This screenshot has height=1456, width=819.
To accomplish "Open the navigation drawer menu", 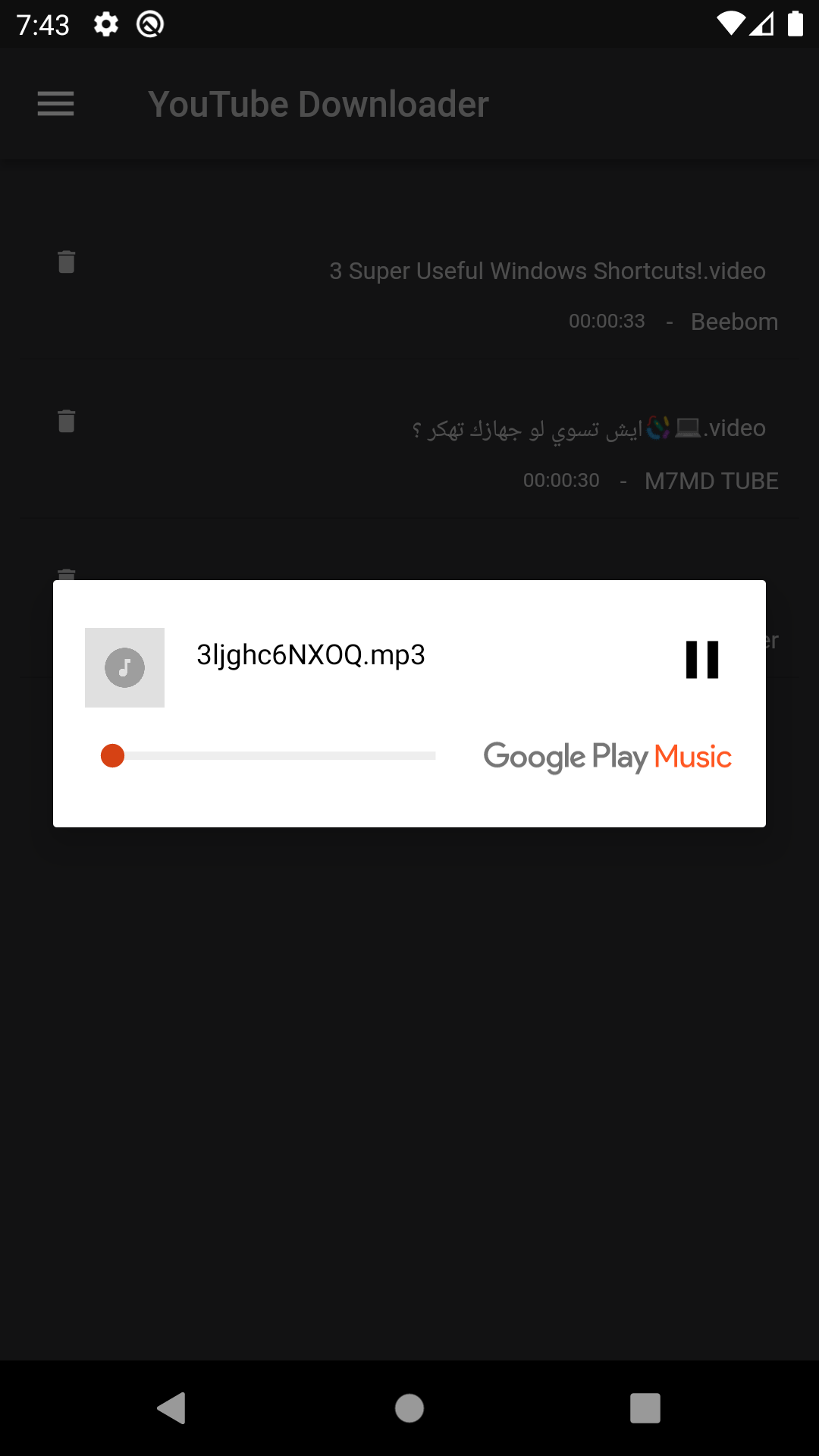I will (x=55, y=104).
